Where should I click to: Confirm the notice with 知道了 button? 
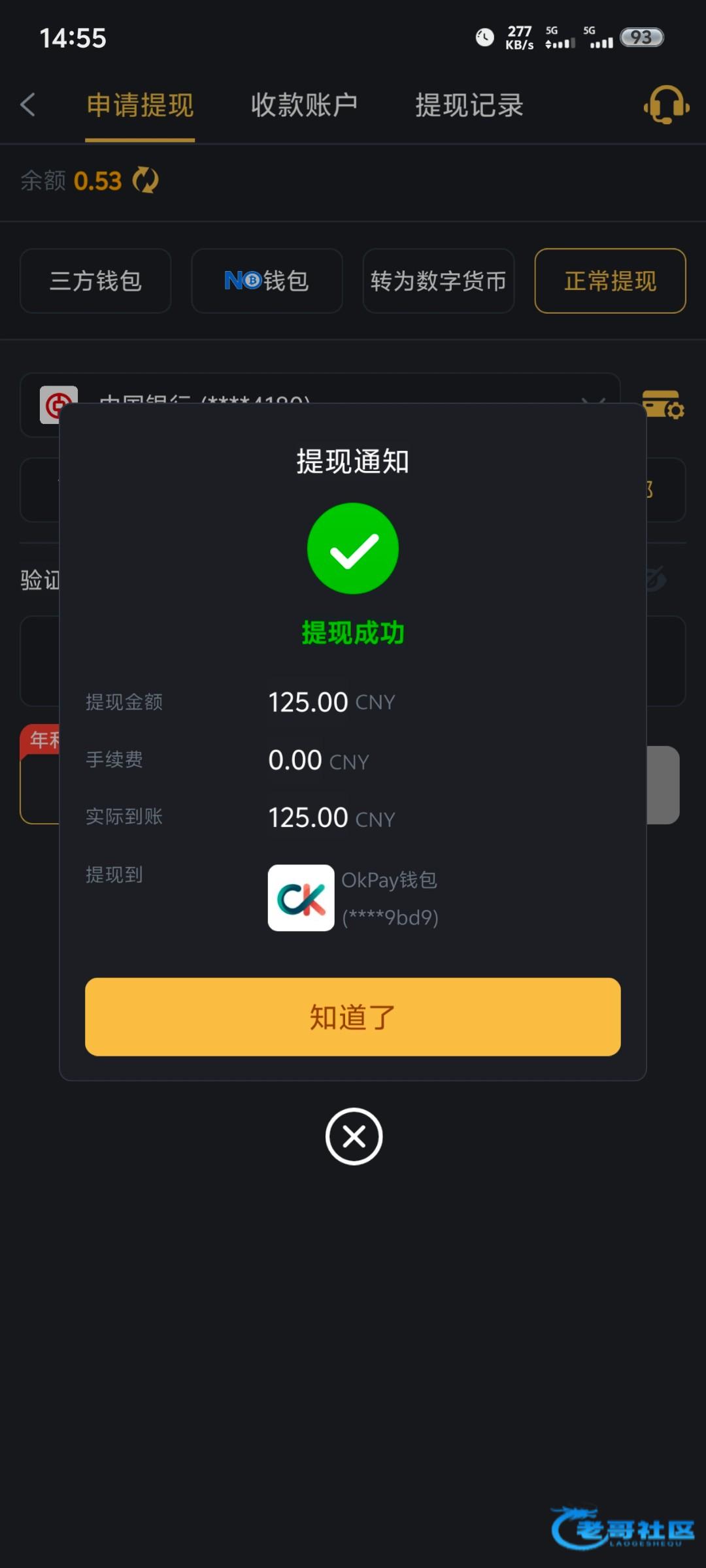(352, 1017)
